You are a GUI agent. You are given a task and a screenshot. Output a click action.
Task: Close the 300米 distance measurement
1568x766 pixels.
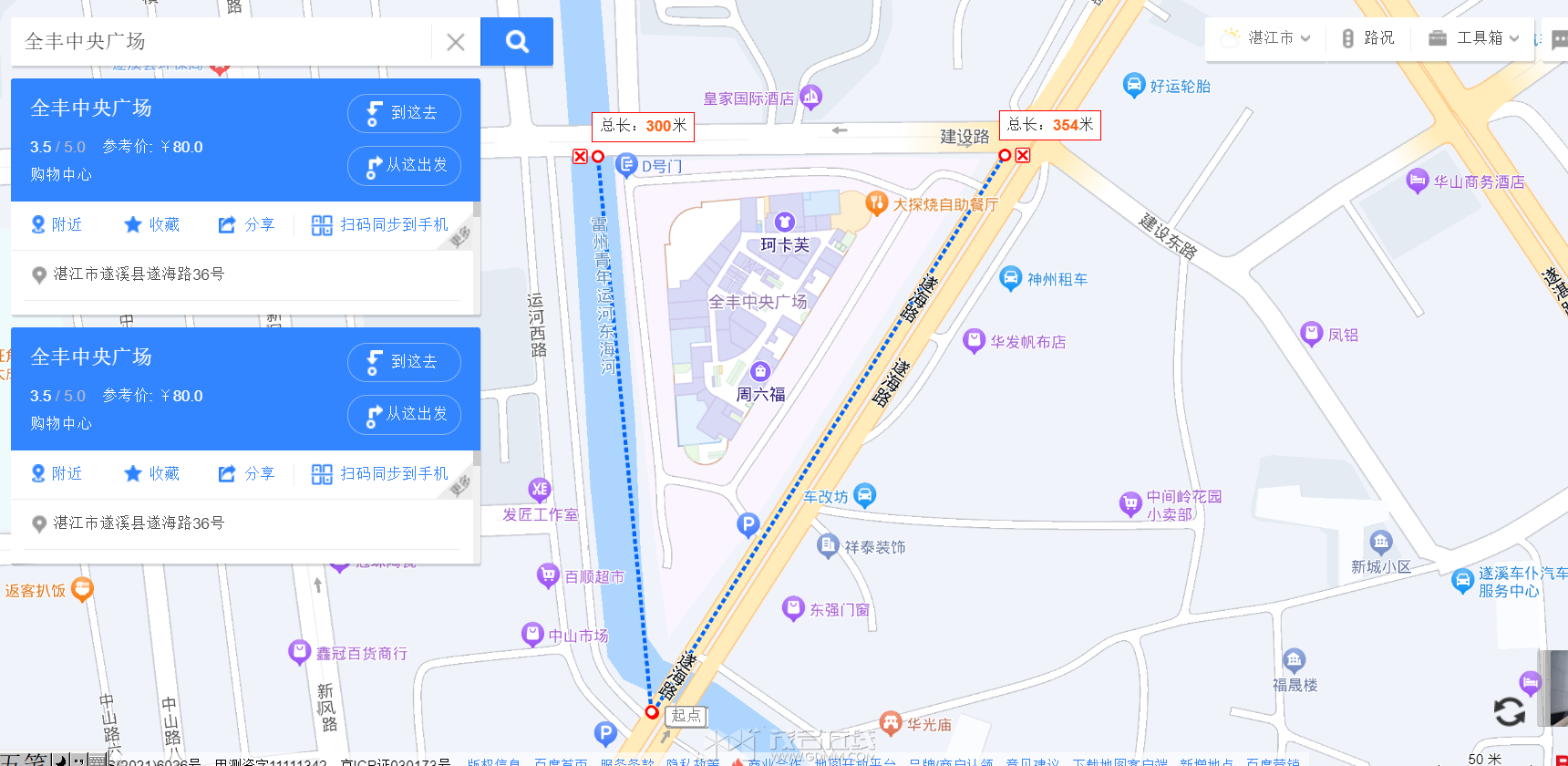click(580, 156)
